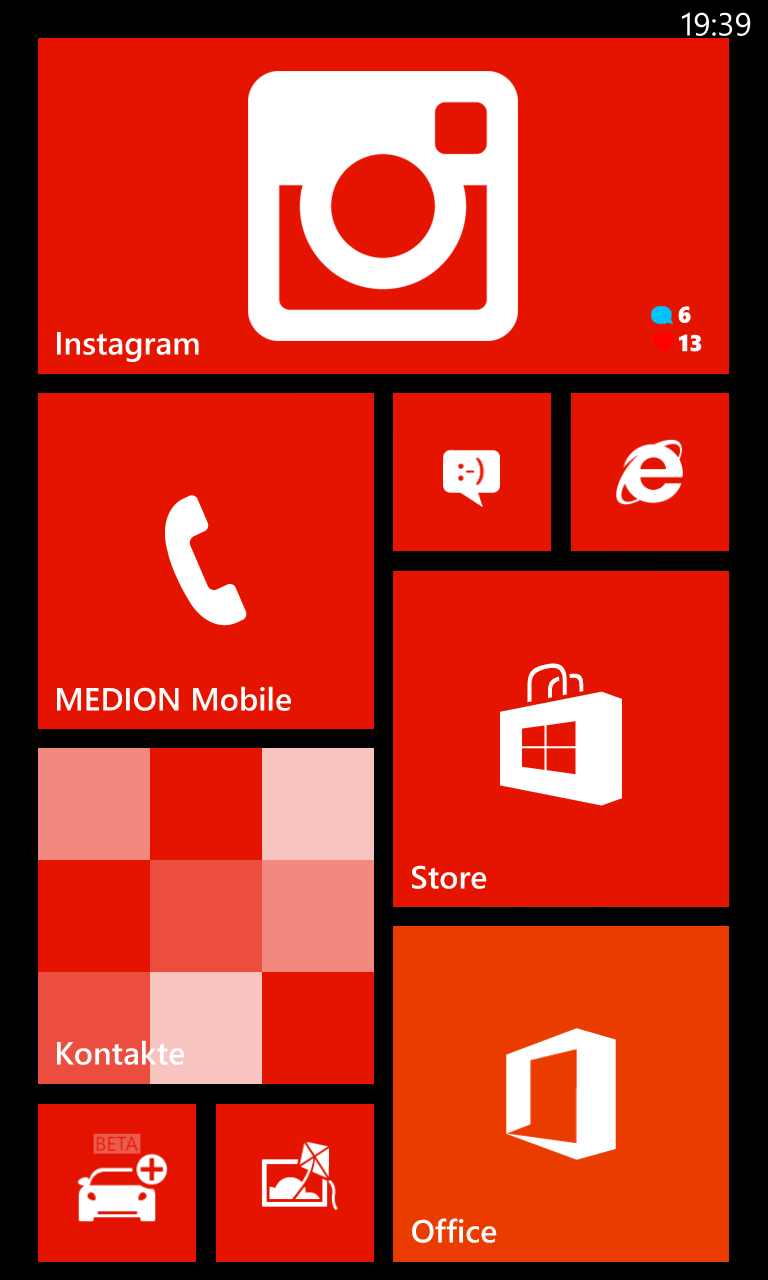Launch Internet Explorer
Image resolution: width=768 pixels, height=1280 pixels.
(650, 472)
